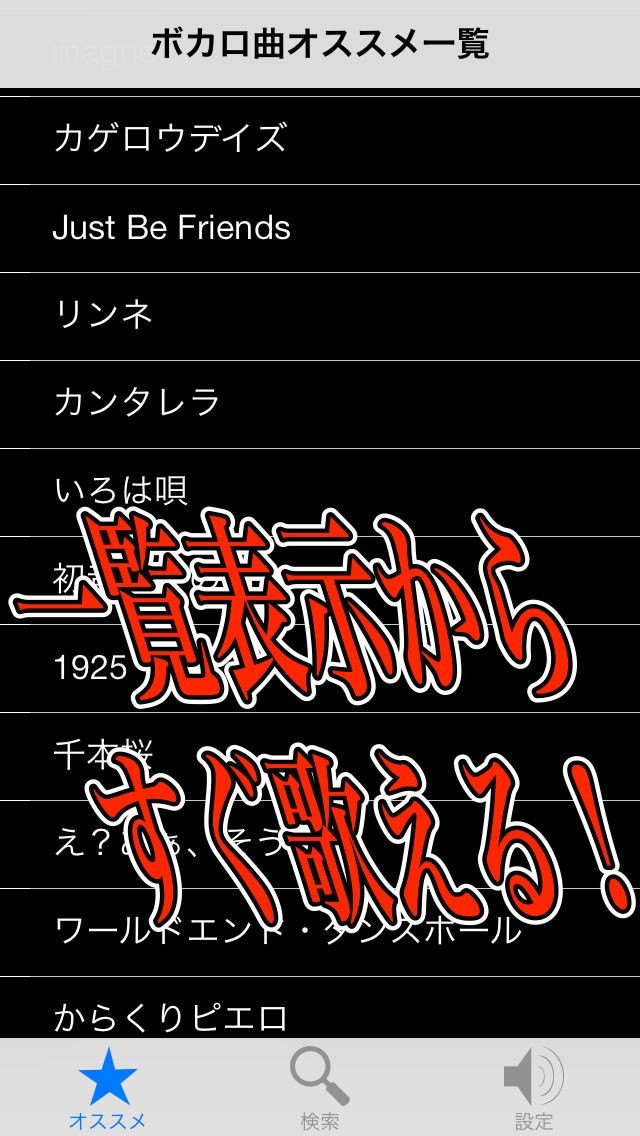This screenshot has height=1136, width=640.
Task: Switch to the オススメ tab
Action: (x=107, y=1088)
